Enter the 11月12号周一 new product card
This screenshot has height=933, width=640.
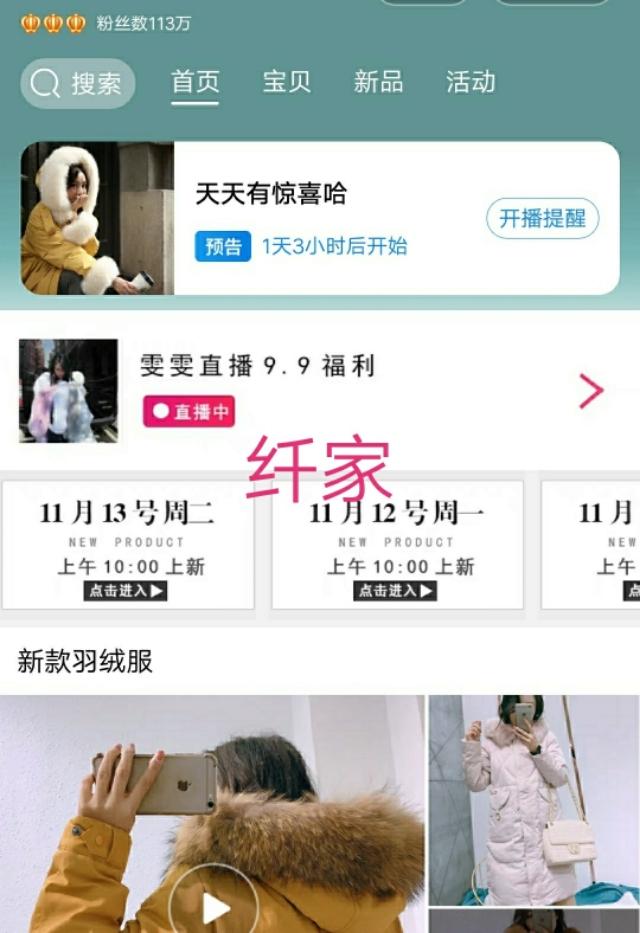coord(397,545)
